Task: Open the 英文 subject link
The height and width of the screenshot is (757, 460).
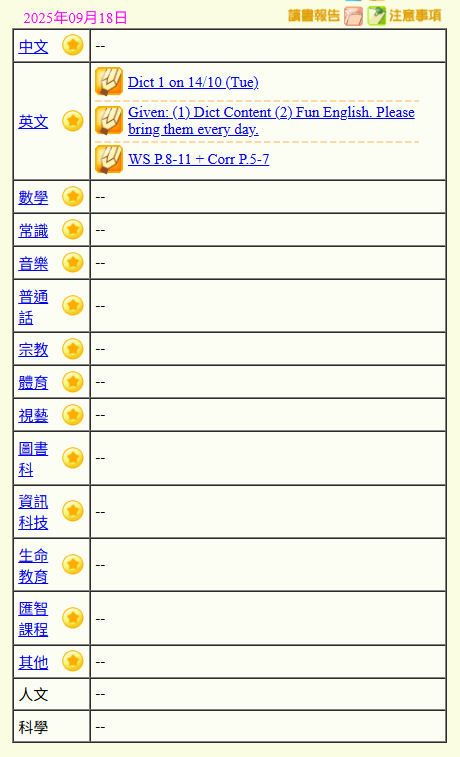Action: click(33, 121)
